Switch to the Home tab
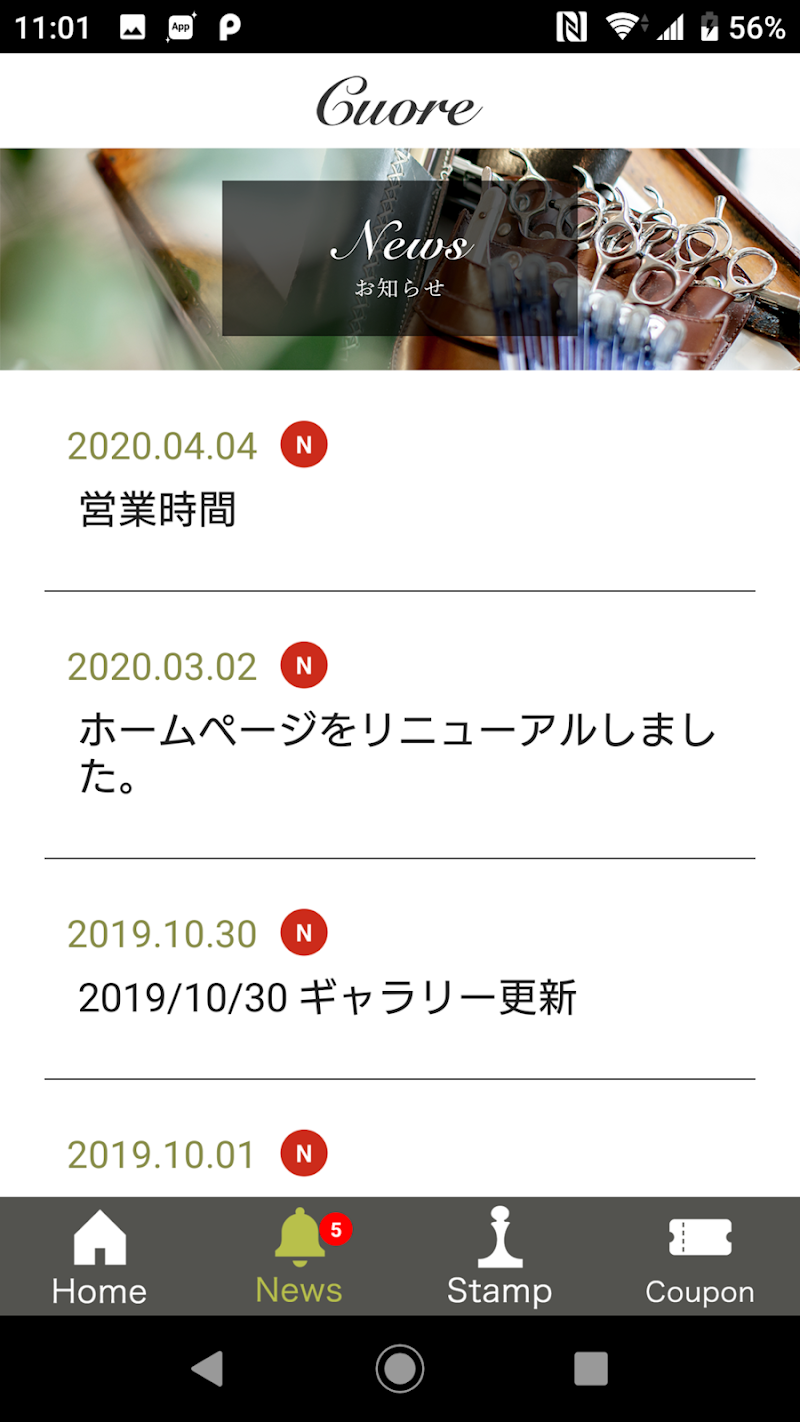 100,1257
